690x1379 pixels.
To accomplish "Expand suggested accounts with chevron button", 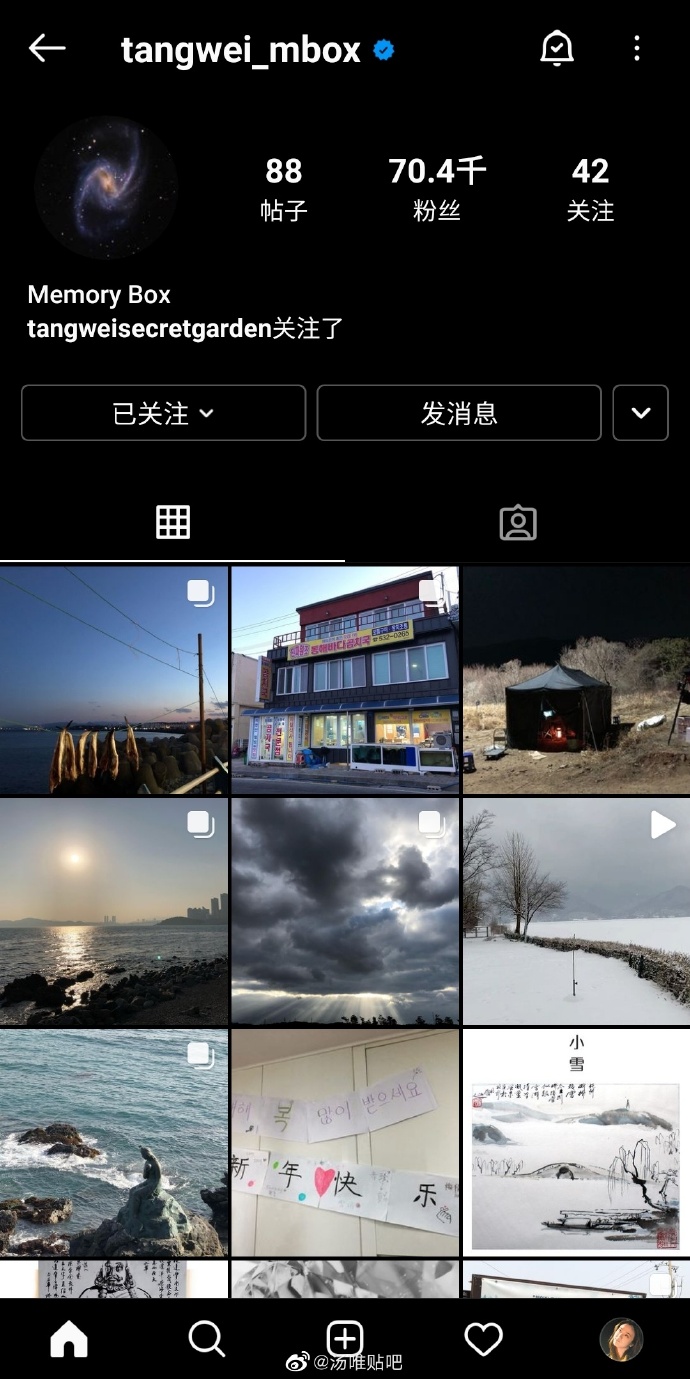I will coord(640,413).
